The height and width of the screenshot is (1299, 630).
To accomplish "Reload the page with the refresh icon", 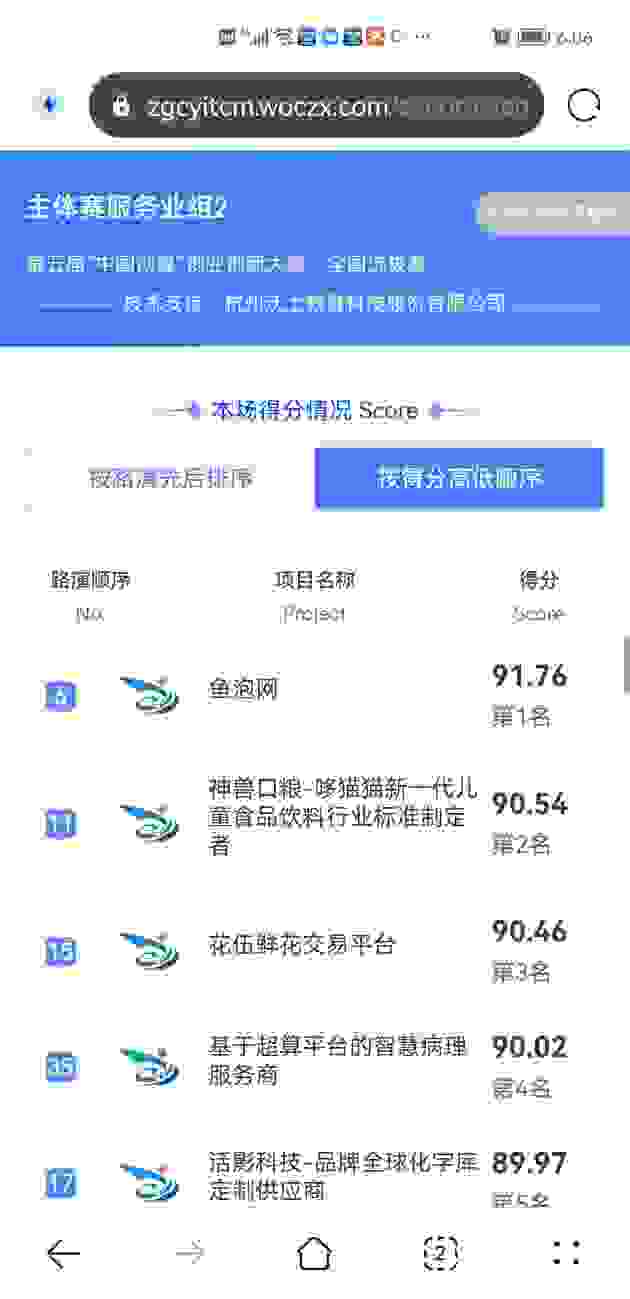I will tap(584, 106).
